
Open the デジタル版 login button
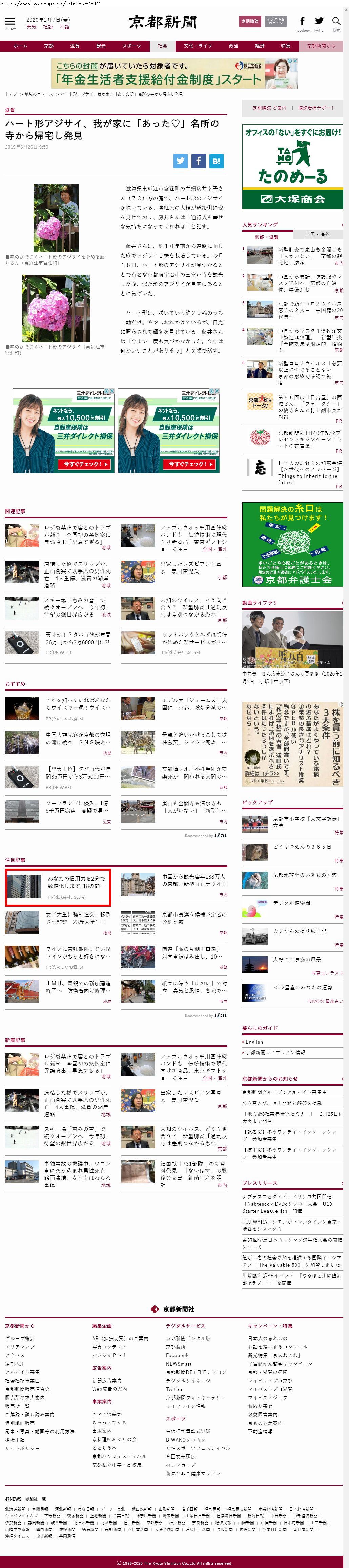(x=275, y=21)
